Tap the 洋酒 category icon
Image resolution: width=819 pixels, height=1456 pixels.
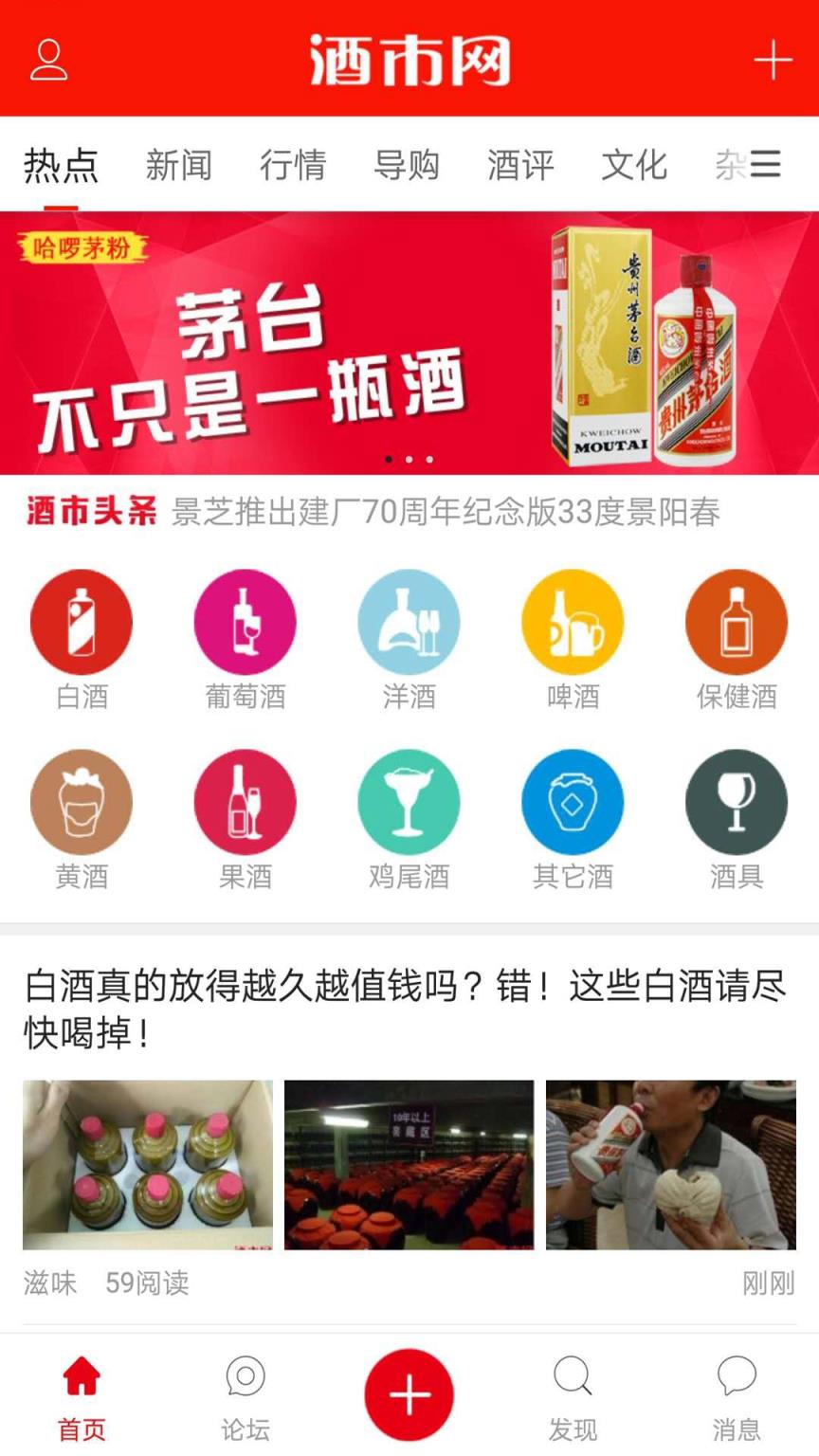409,623
